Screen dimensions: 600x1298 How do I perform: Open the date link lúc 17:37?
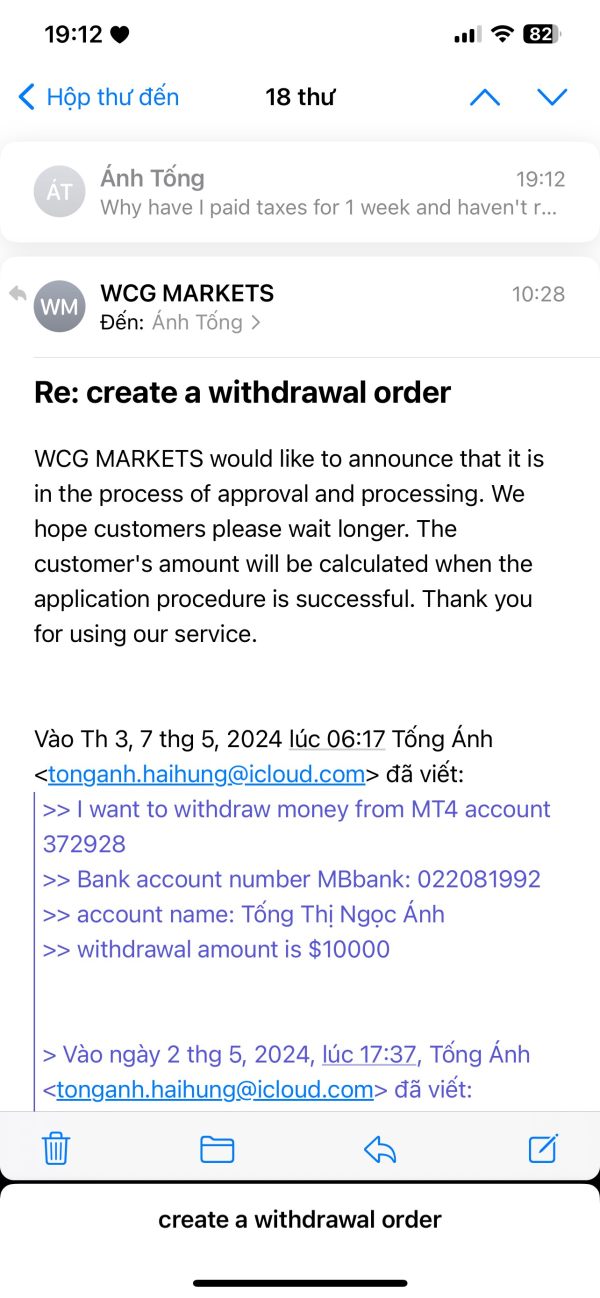[x=368, y=1054]
